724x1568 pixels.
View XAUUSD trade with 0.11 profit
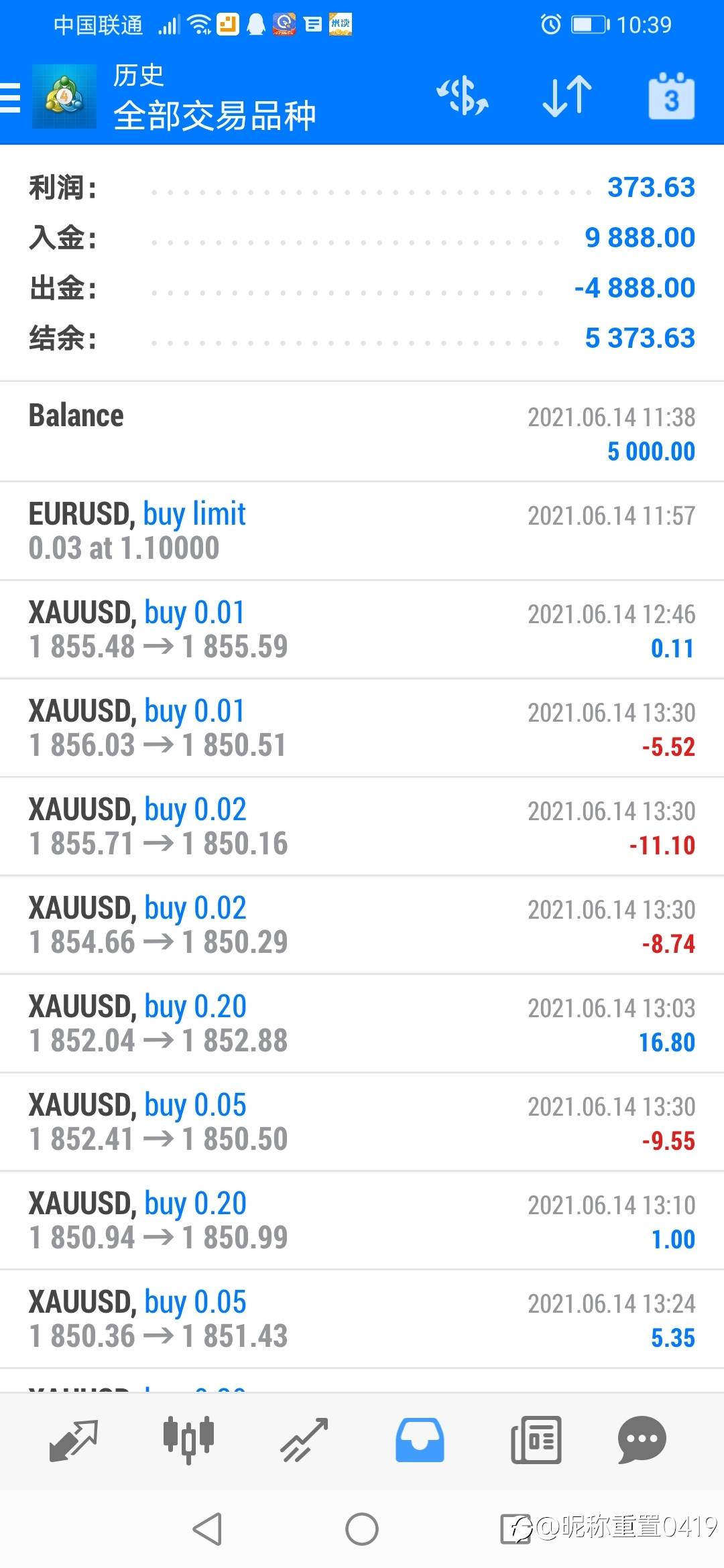(362, 629)
